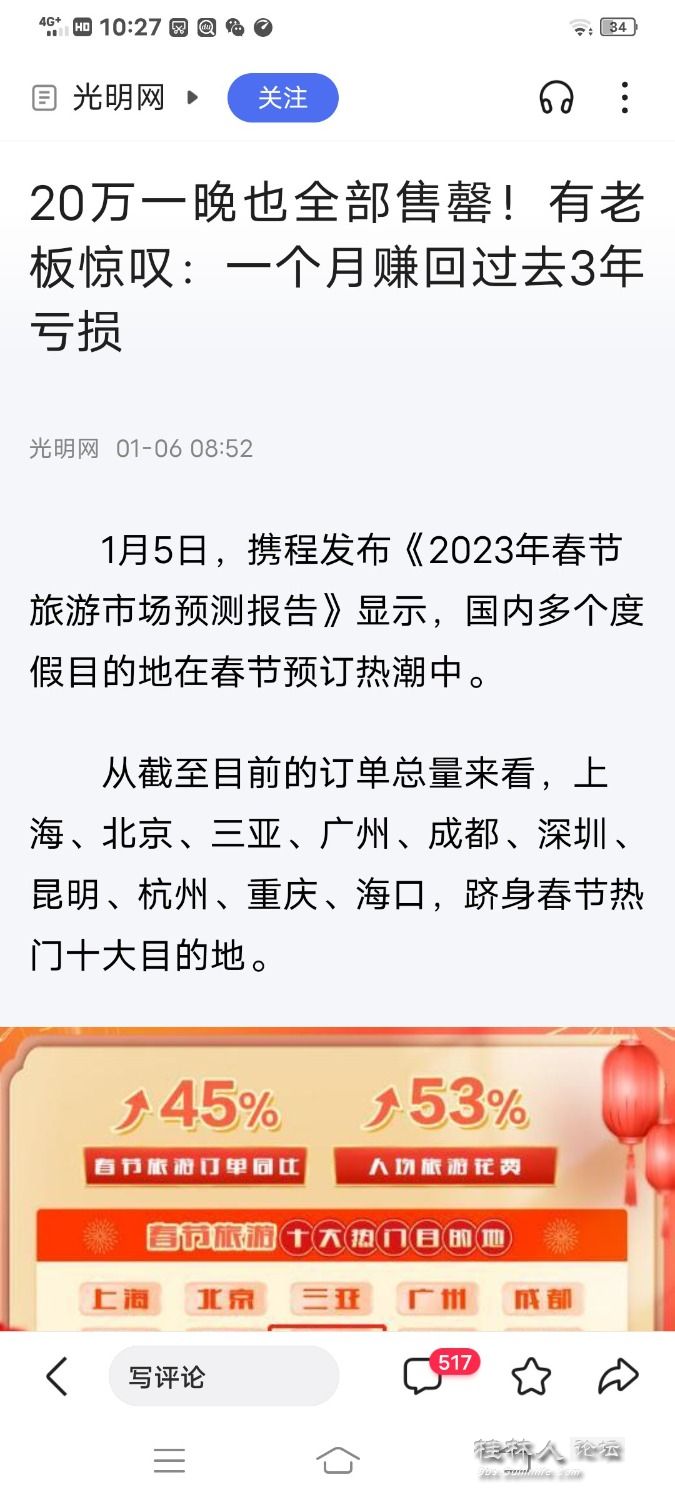Image resolution: width=675 pixels, height=1500 pixels.
Task: Open the three-dot overflow menu
Action: [624, 98]
